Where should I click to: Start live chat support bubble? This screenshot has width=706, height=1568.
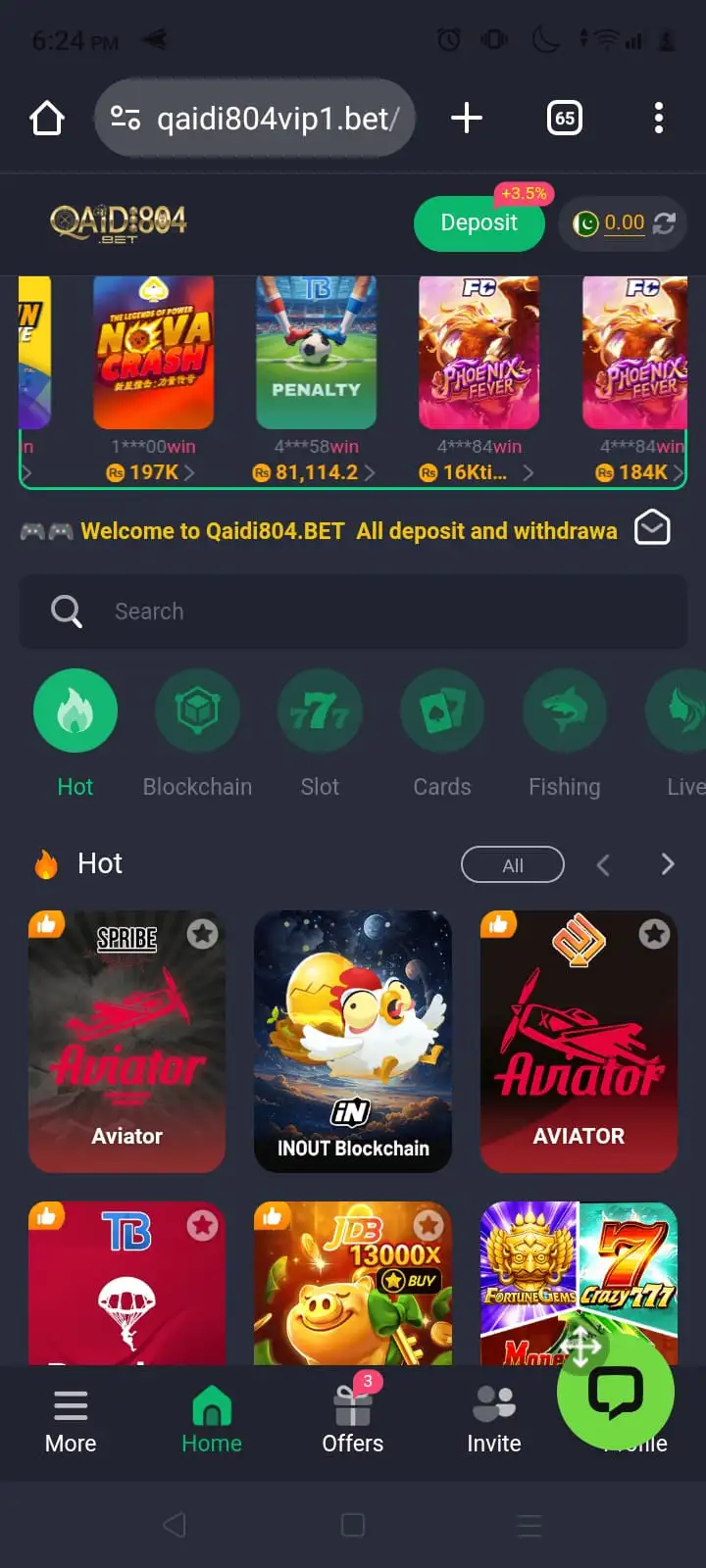616,1391
